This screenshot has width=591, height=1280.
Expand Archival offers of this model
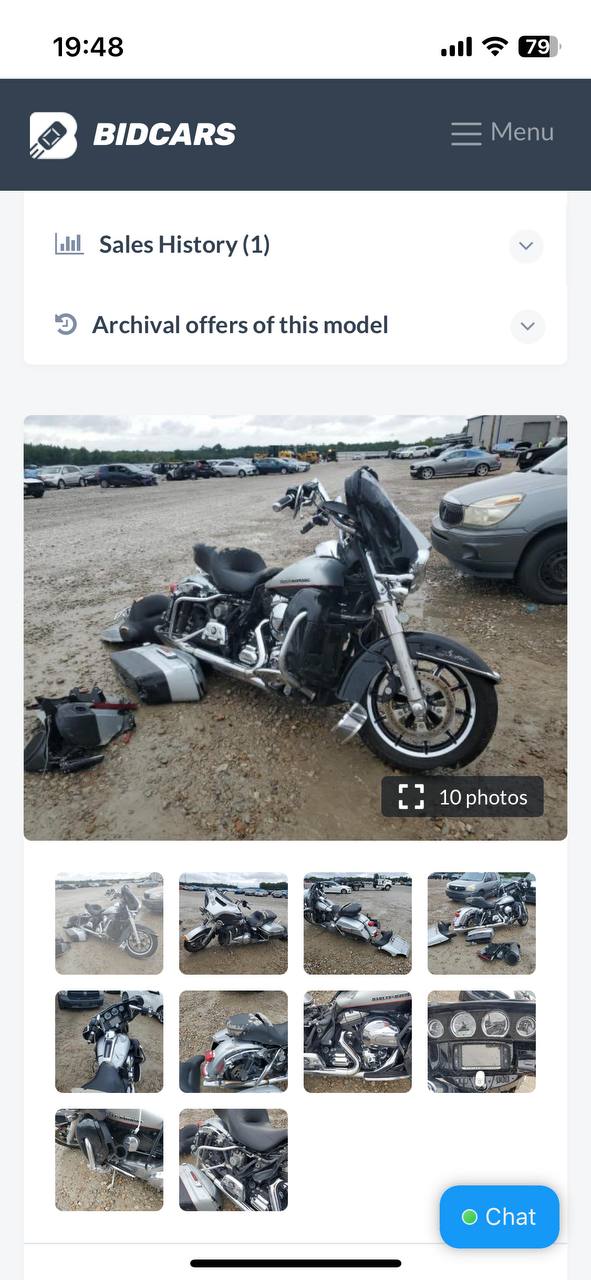pos(296,325)
